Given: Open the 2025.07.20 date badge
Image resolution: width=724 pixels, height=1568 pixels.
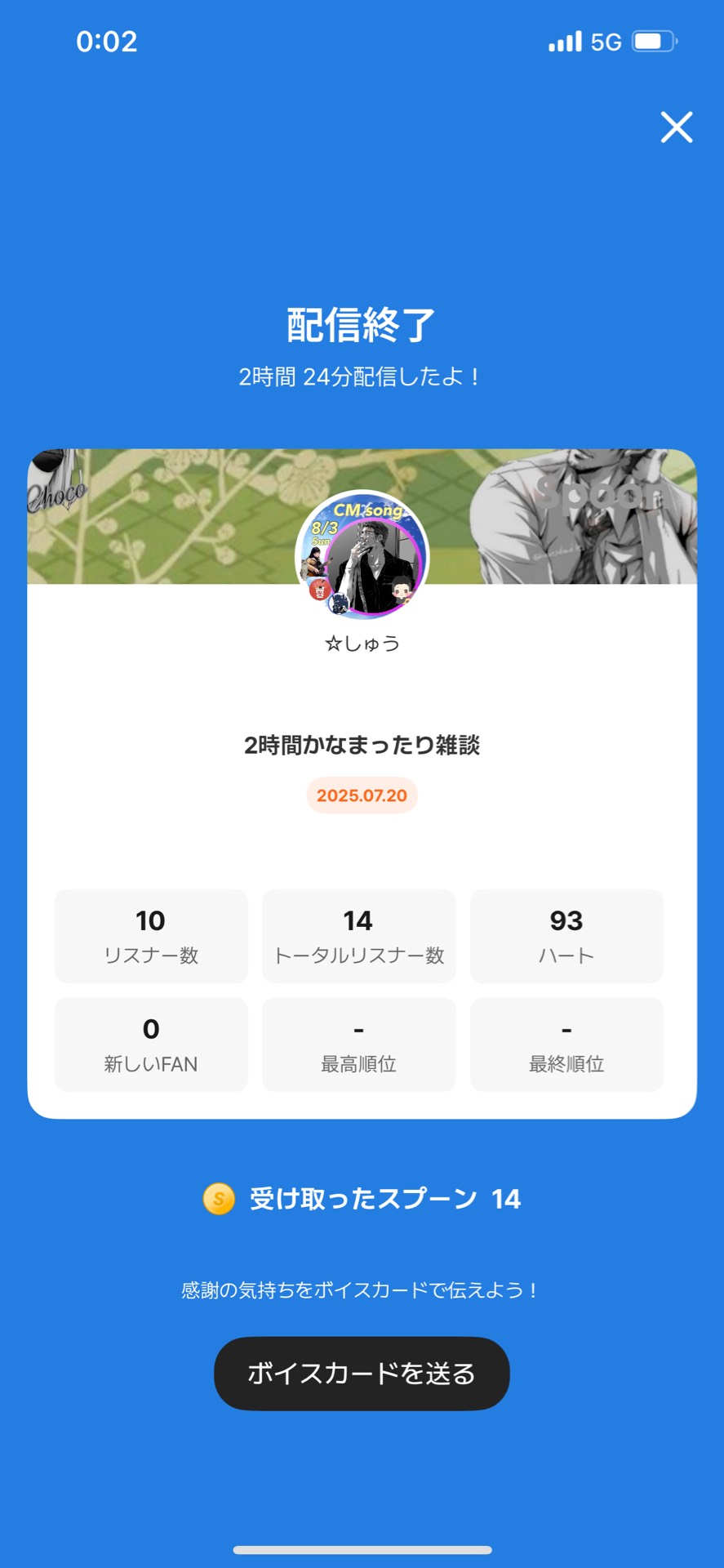Looking at the screenshot, I should point(362,795).
